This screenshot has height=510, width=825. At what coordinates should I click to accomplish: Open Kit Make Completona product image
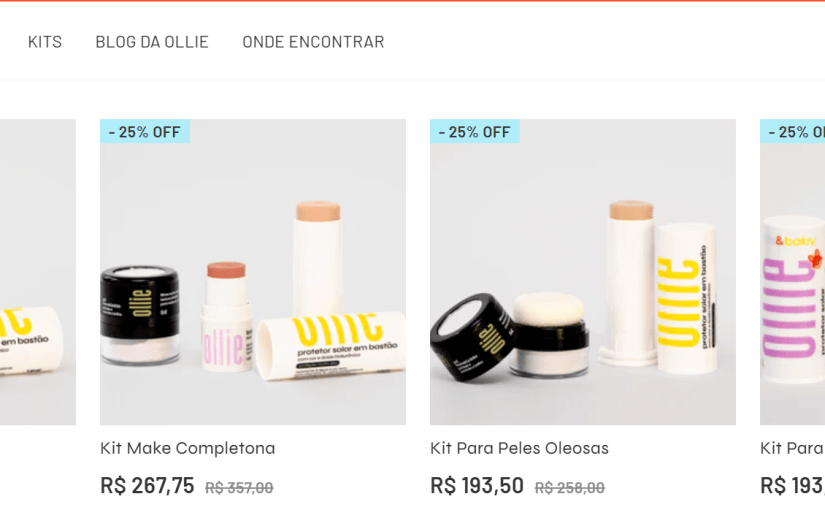pyautogui.click(x=253, y=272)
